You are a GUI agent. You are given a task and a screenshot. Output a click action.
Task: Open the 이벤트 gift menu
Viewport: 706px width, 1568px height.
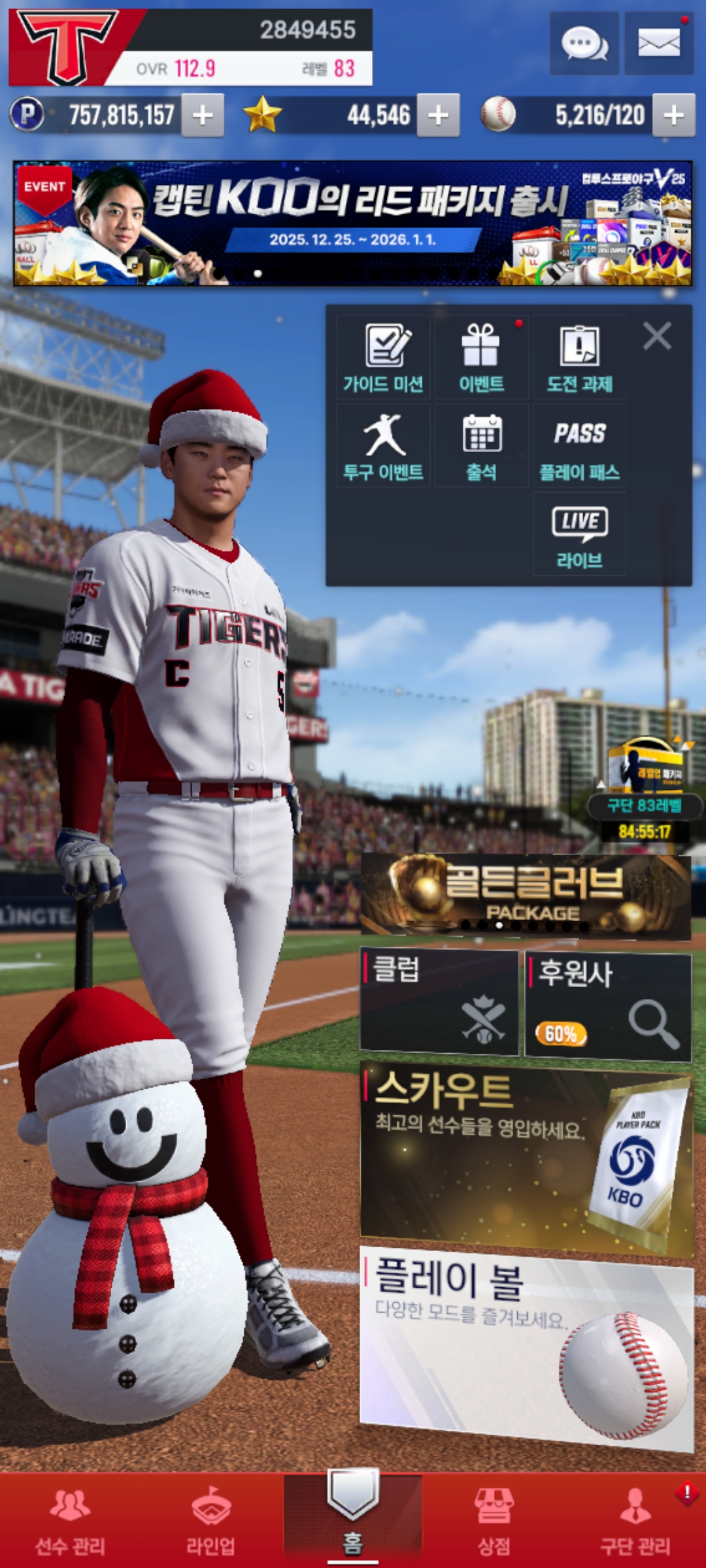click(x=481, y=358)
